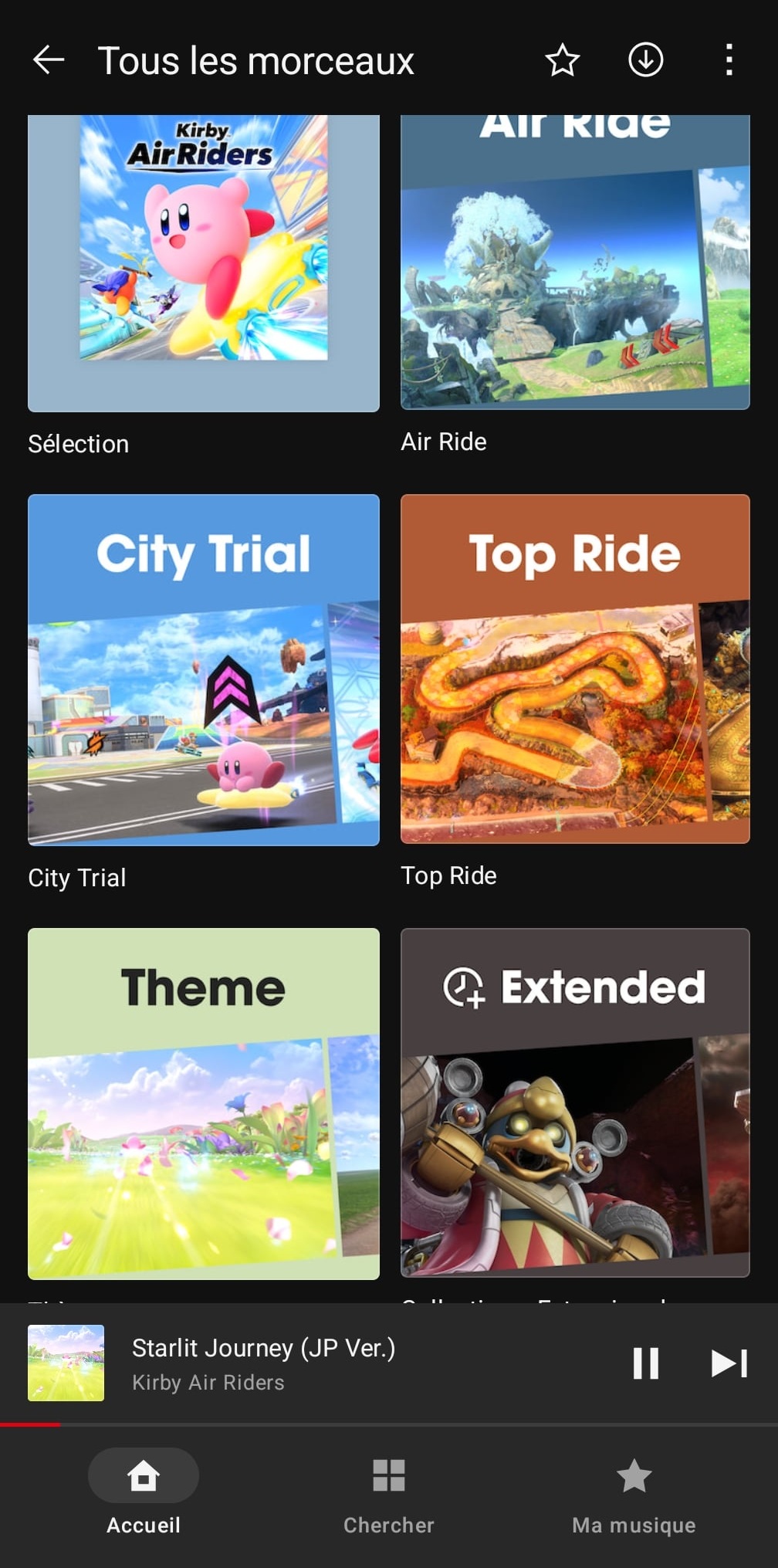Open the Extended collection tile
Viewport: 778px width, 1568px height.
point(575,1102)
